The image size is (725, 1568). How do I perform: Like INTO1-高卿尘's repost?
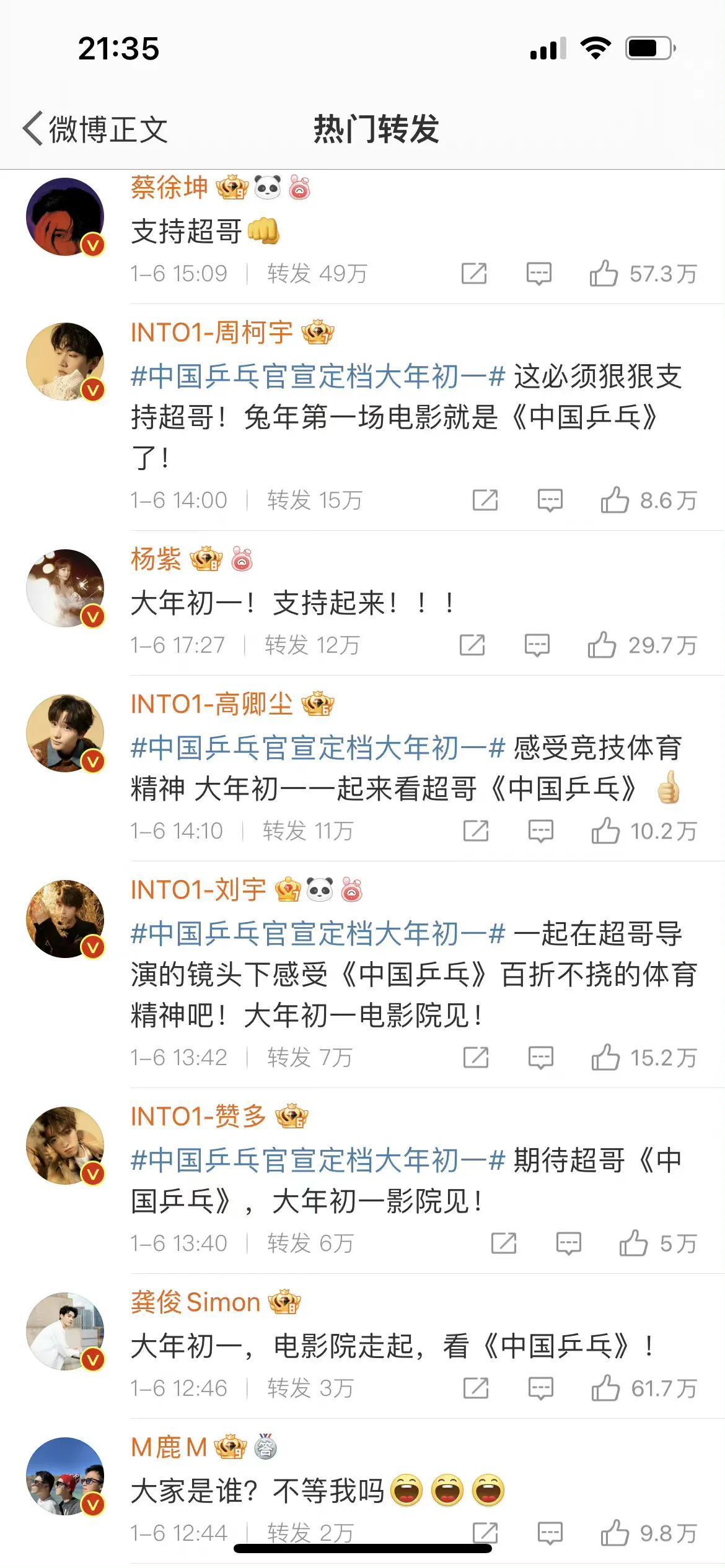coord(605,830)
